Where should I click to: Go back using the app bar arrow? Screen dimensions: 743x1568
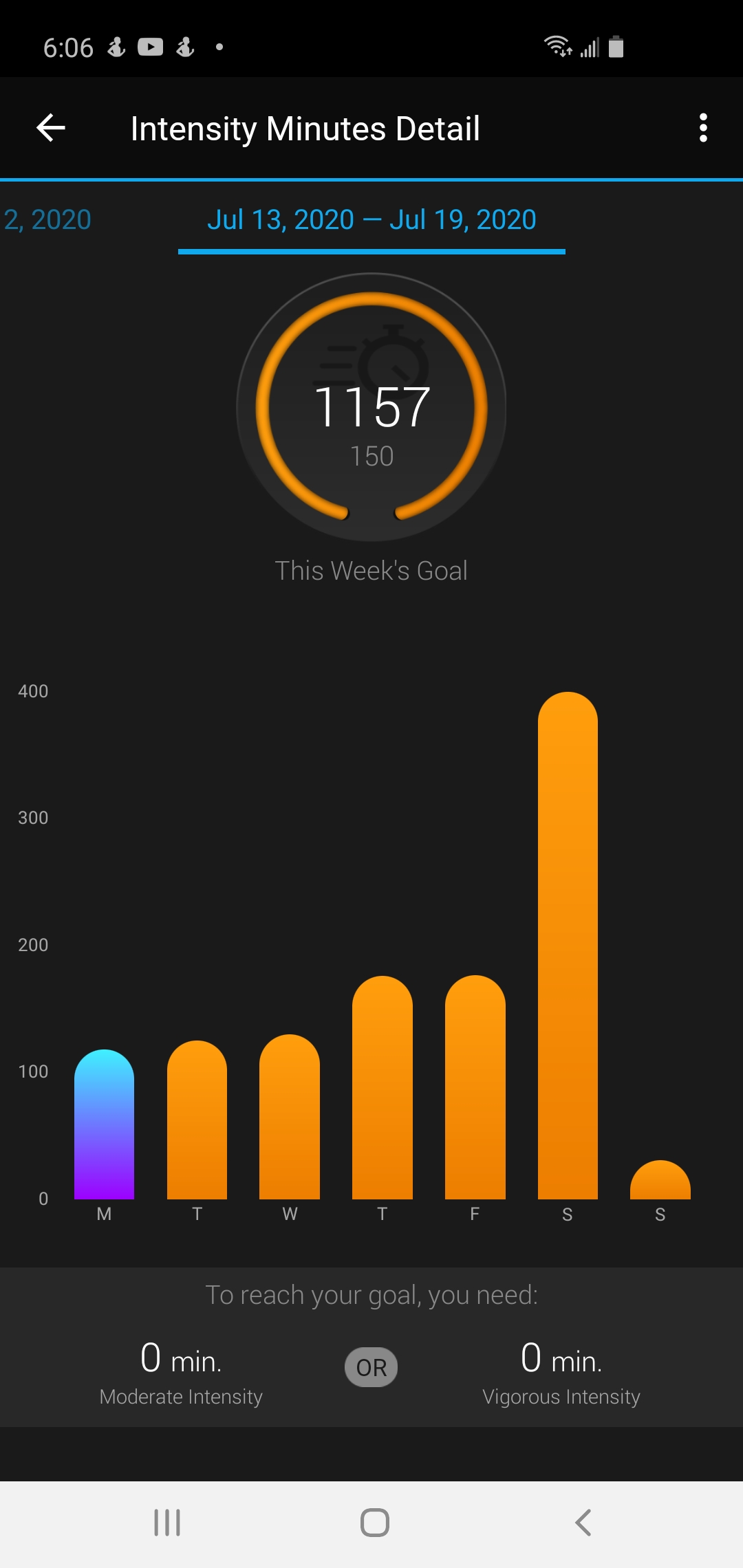coord(51,128)
